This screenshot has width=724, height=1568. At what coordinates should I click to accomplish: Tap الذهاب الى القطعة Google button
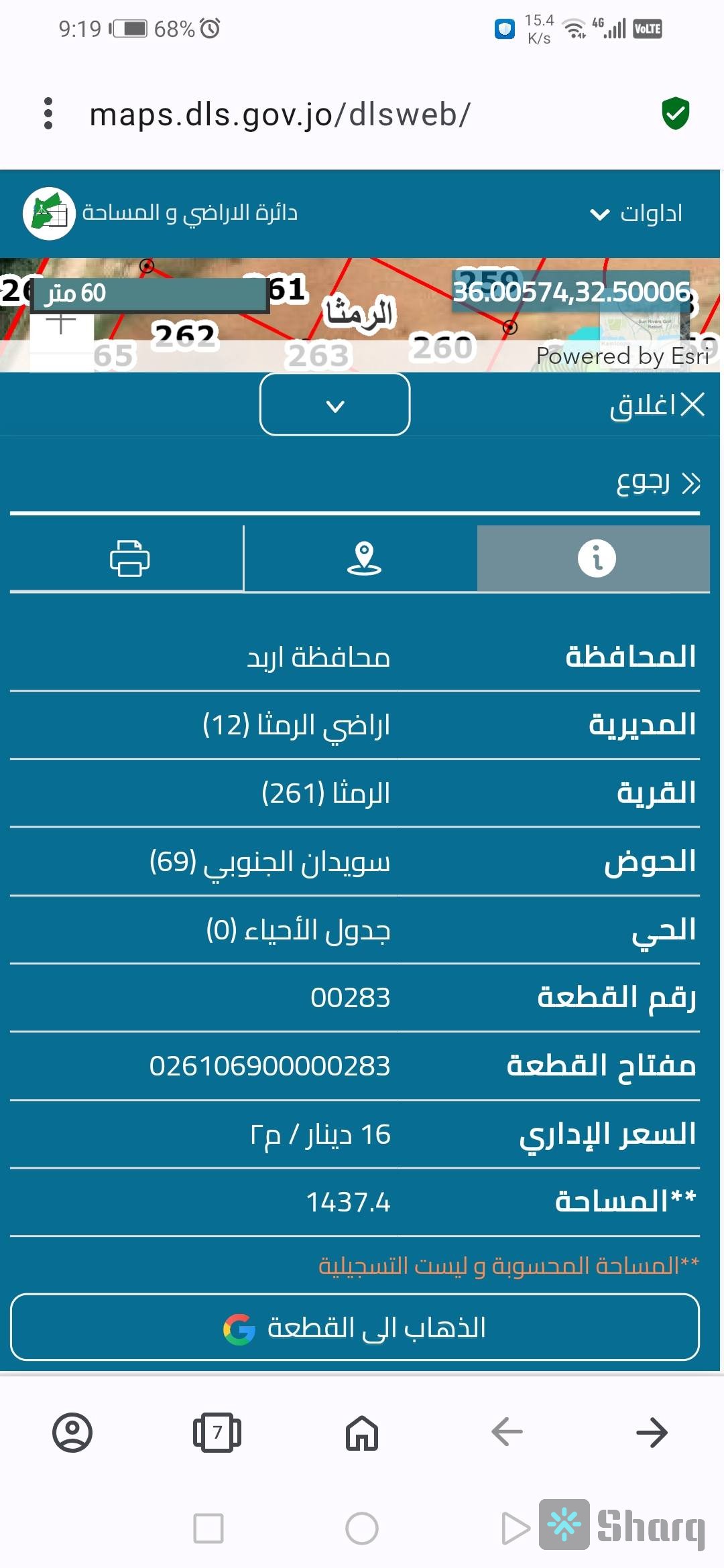355,1327
